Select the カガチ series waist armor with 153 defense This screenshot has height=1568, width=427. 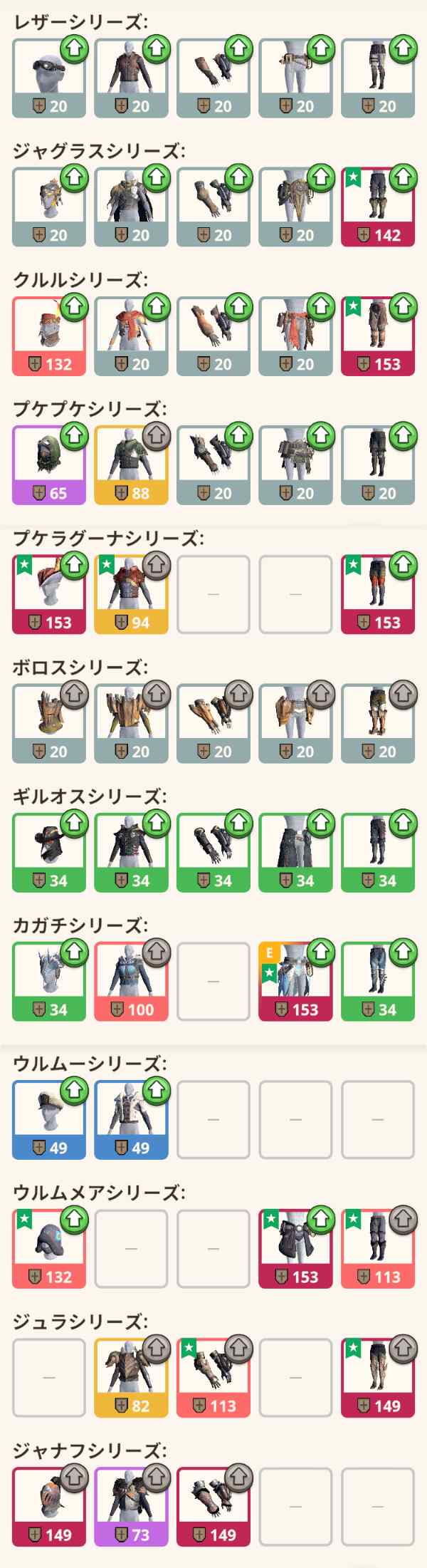[x=295, y=982]
